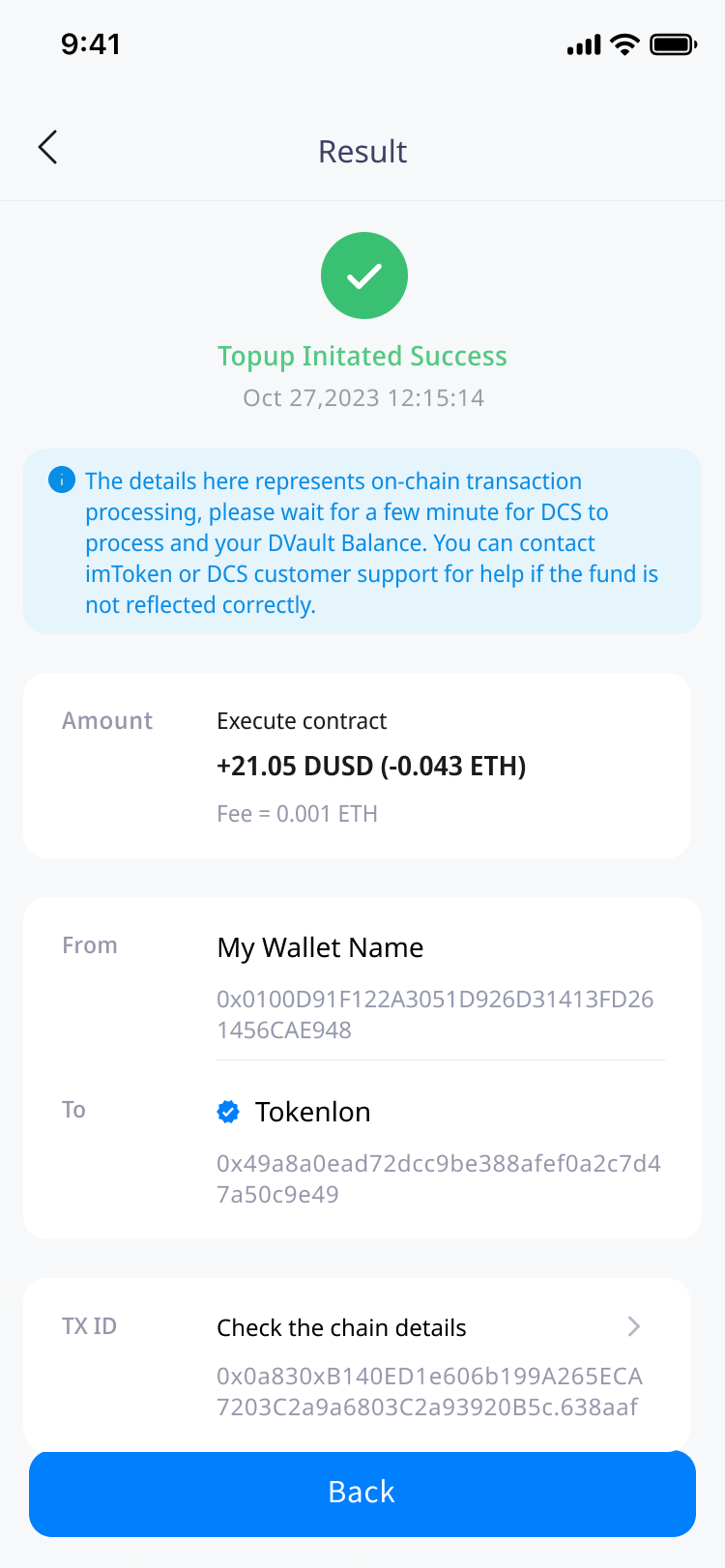Select the From wallet address
The width and height of the screenshot is (725, 1568).
pyautogui.click(x=435, y=1012)
